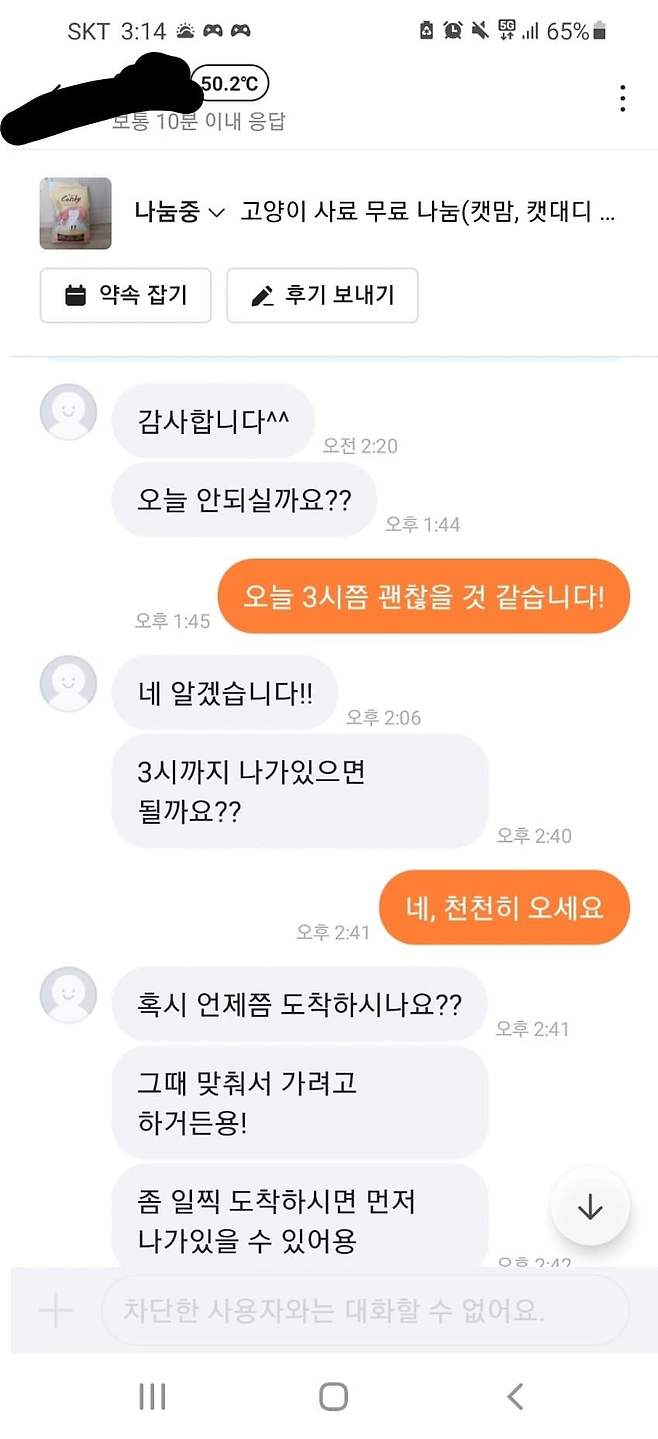Go to home screen via navigation bar
Viewport: 658px width, 1439px height.
[x=332, y=1396]
